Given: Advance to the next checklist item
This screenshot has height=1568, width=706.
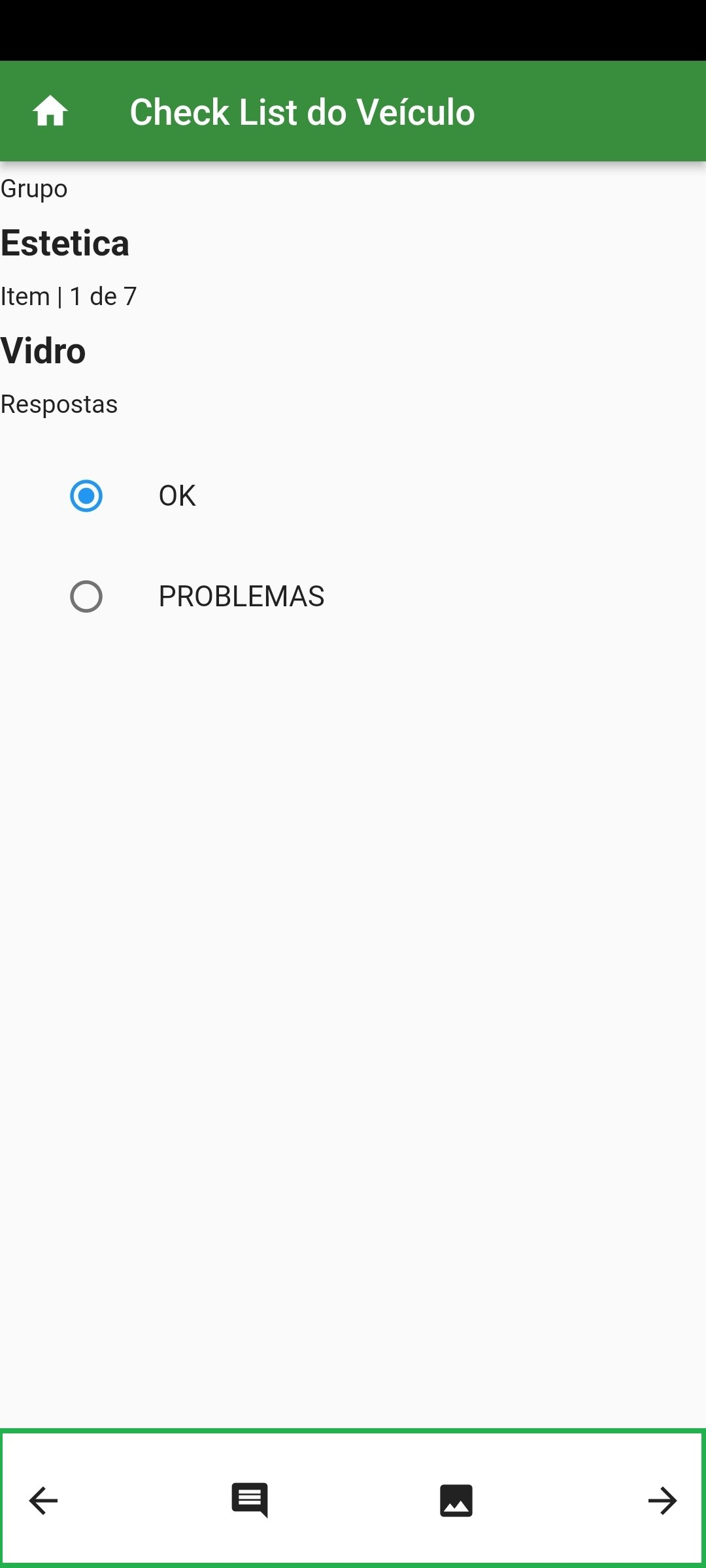Looking at the screenshot, I should pos(662,1501).
